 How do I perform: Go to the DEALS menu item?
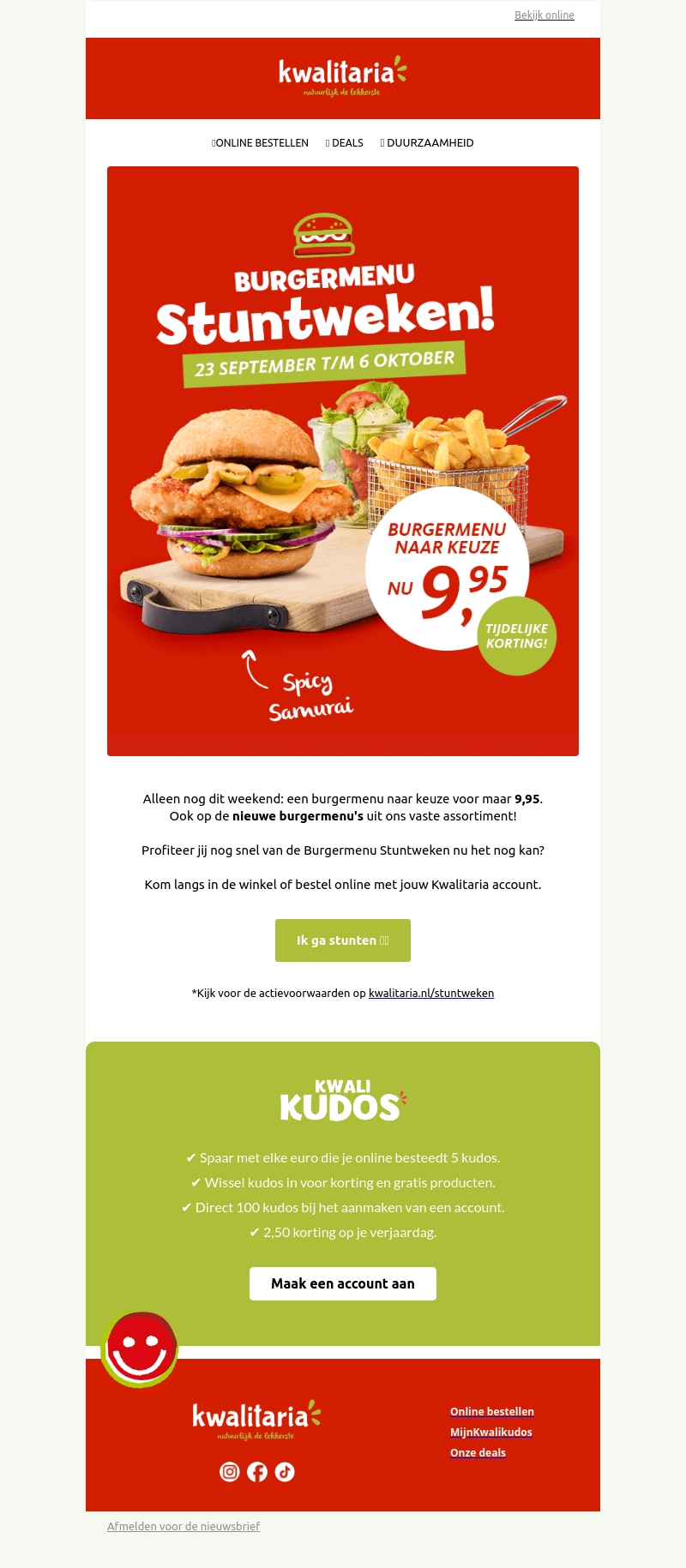pyautogui.click(x=346, y=143)
